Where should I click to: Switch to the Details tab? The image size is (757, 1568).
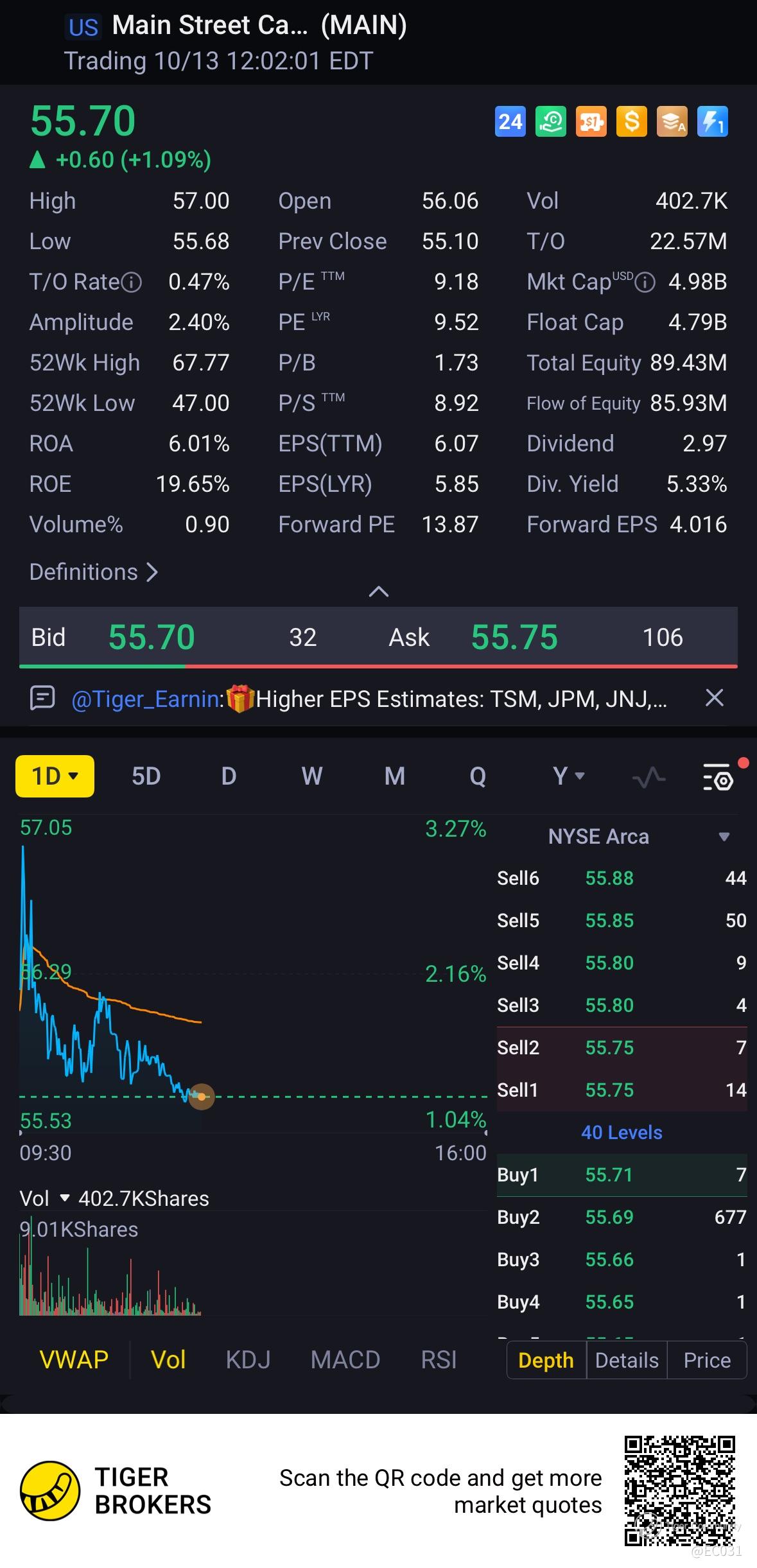click(x=627, y=1360)
